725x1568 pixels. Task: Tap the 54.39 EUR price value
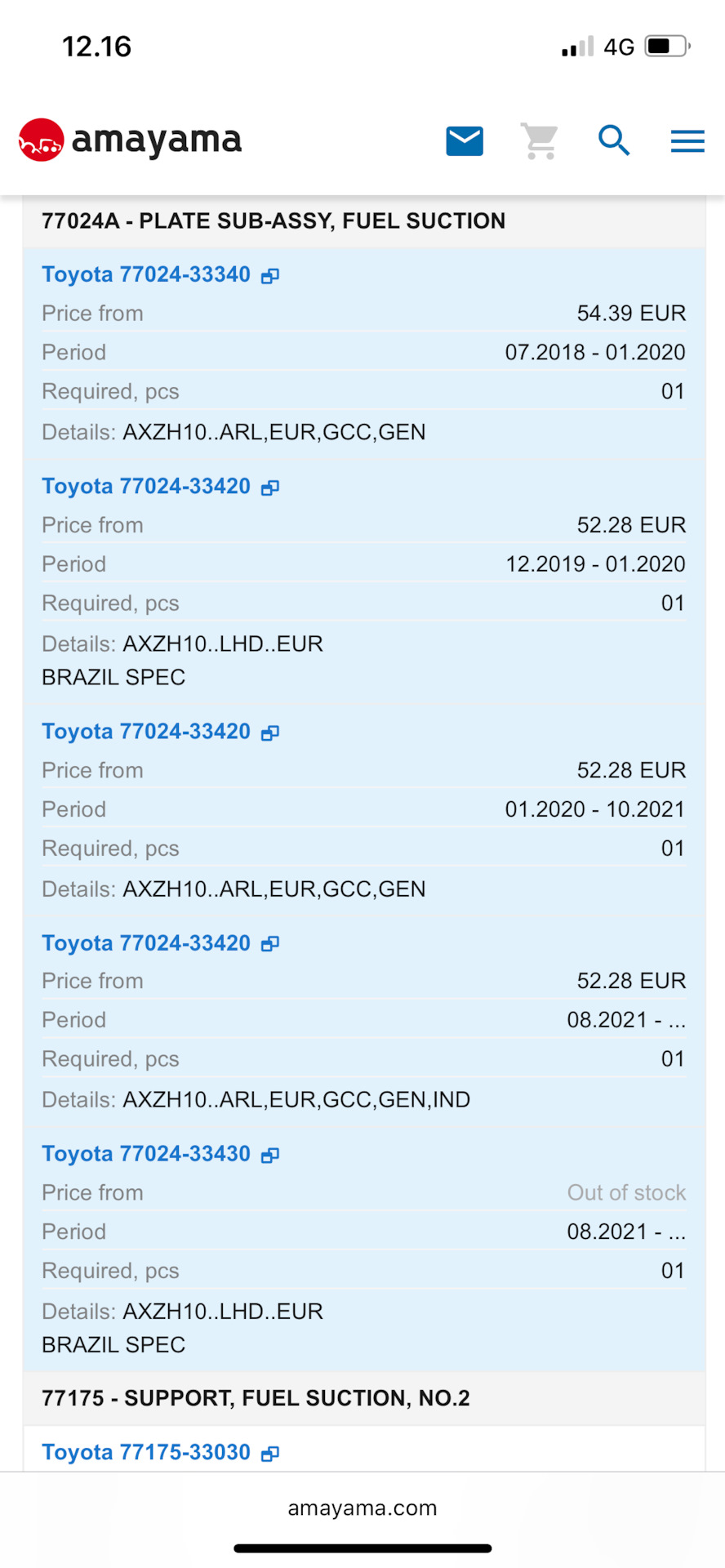(631, 313)
